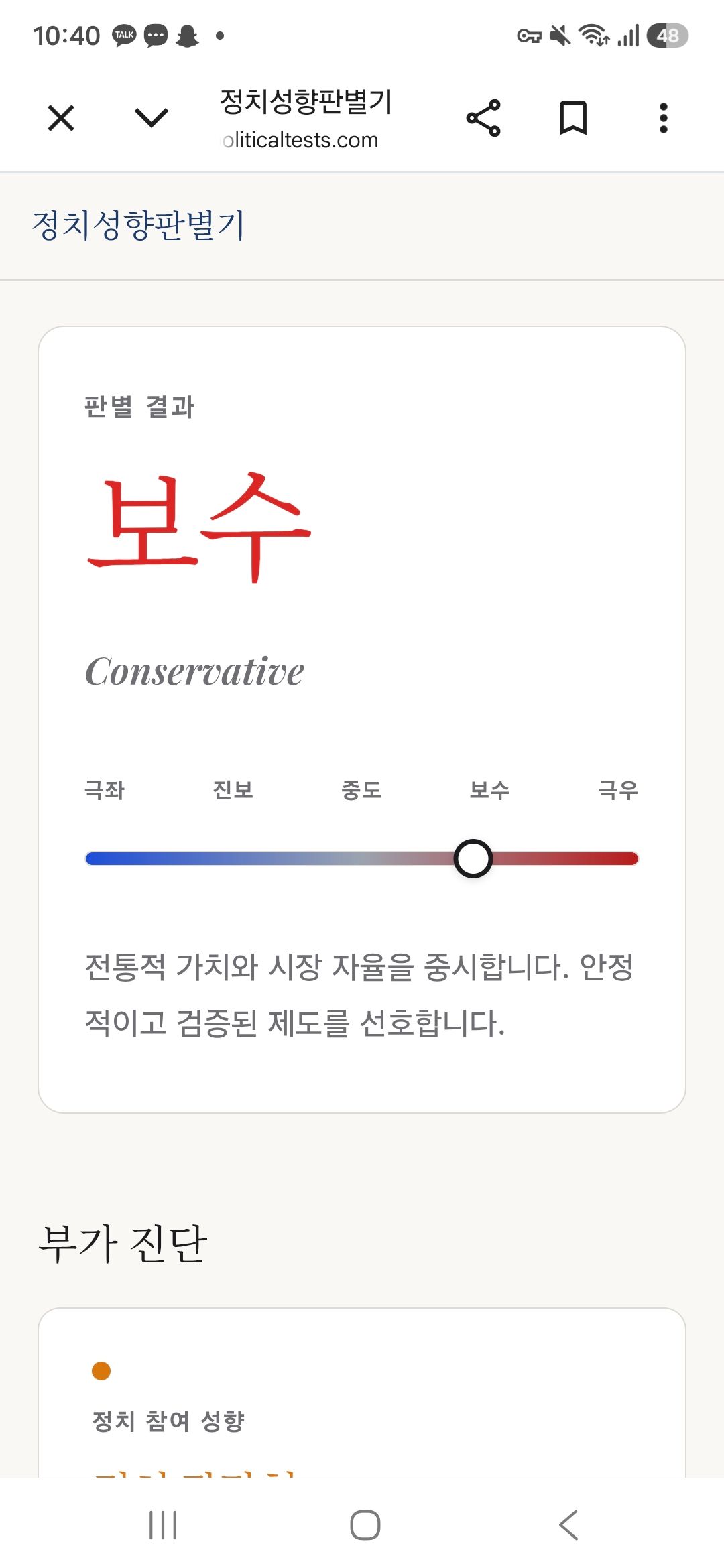Image resolution: width=724 pixels, height=1568 pixels.
Task: Bookmark the current page
Action: click(573, 119)
